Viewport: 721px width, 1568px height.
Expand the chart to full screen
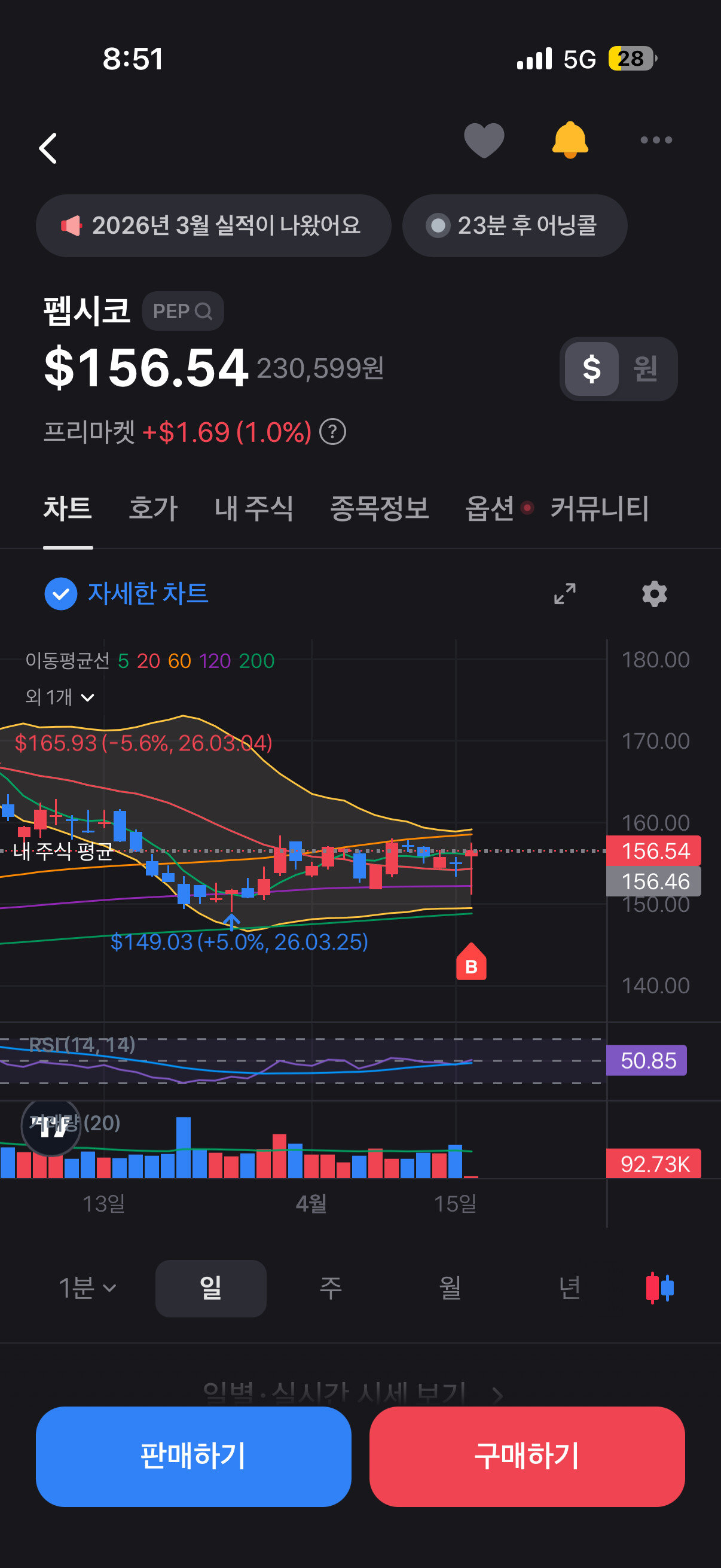(x=564, y=593)
